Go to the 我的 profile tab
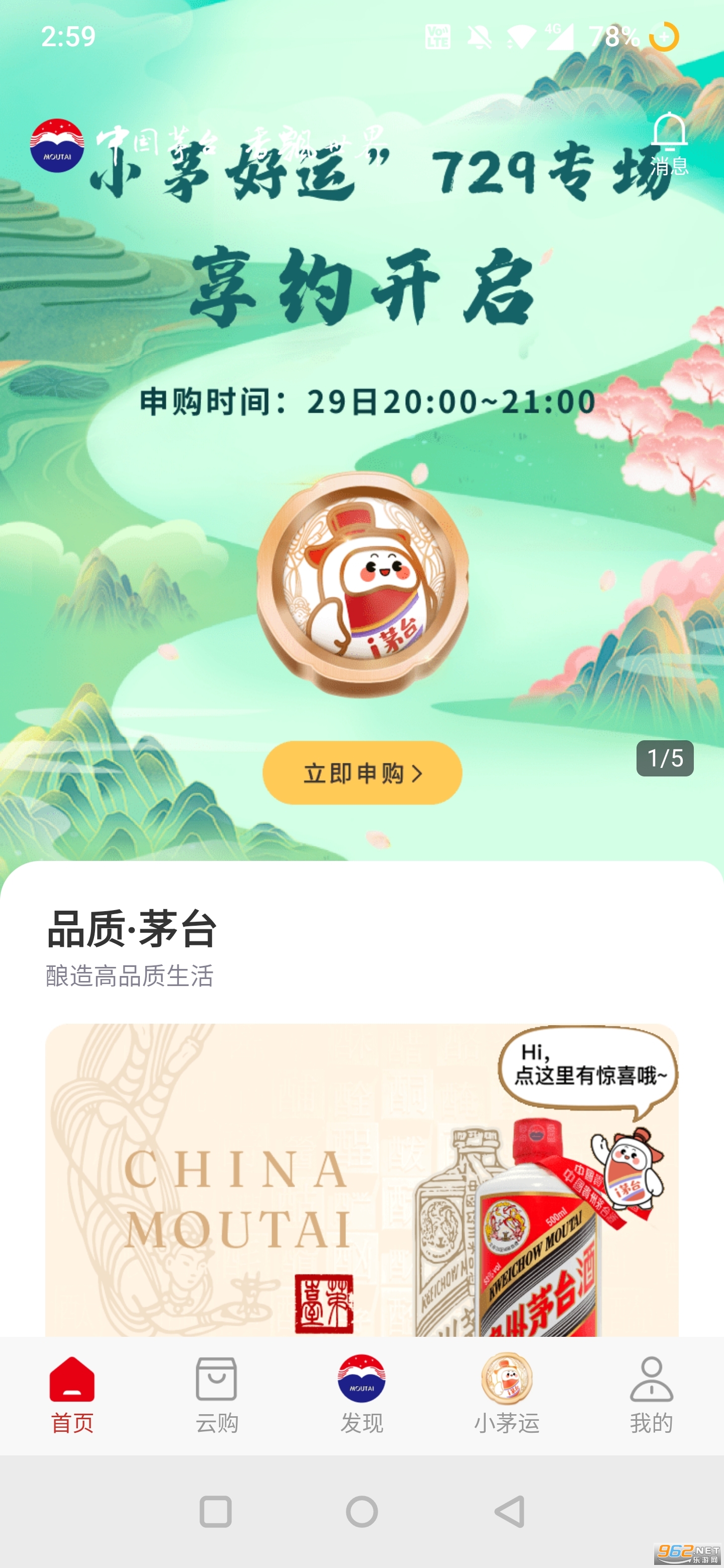This screenshot has height=1568, width=724. coord(651,1394)
